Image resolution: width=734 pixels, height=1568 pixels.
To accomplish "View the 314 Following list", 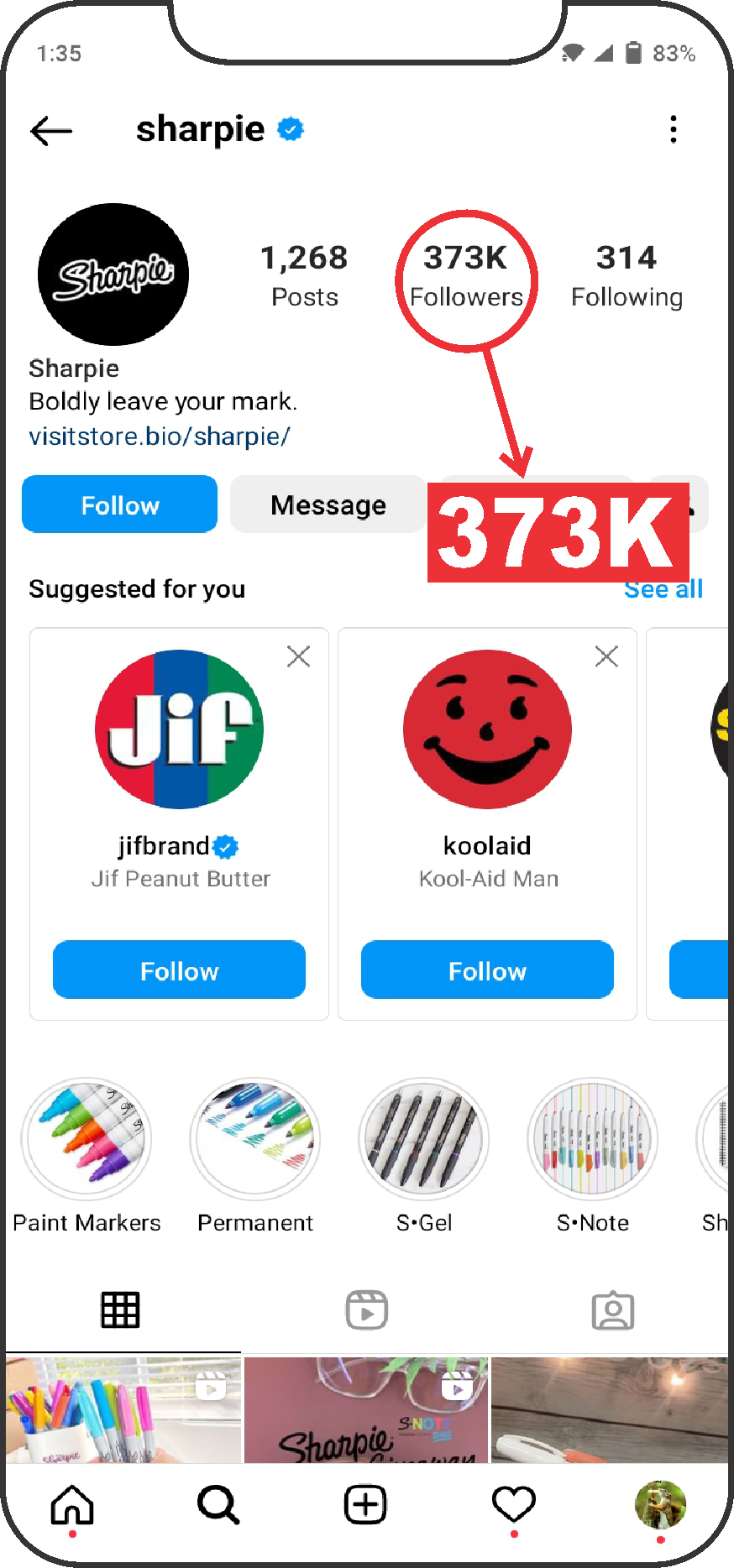I will coord(627,276).
